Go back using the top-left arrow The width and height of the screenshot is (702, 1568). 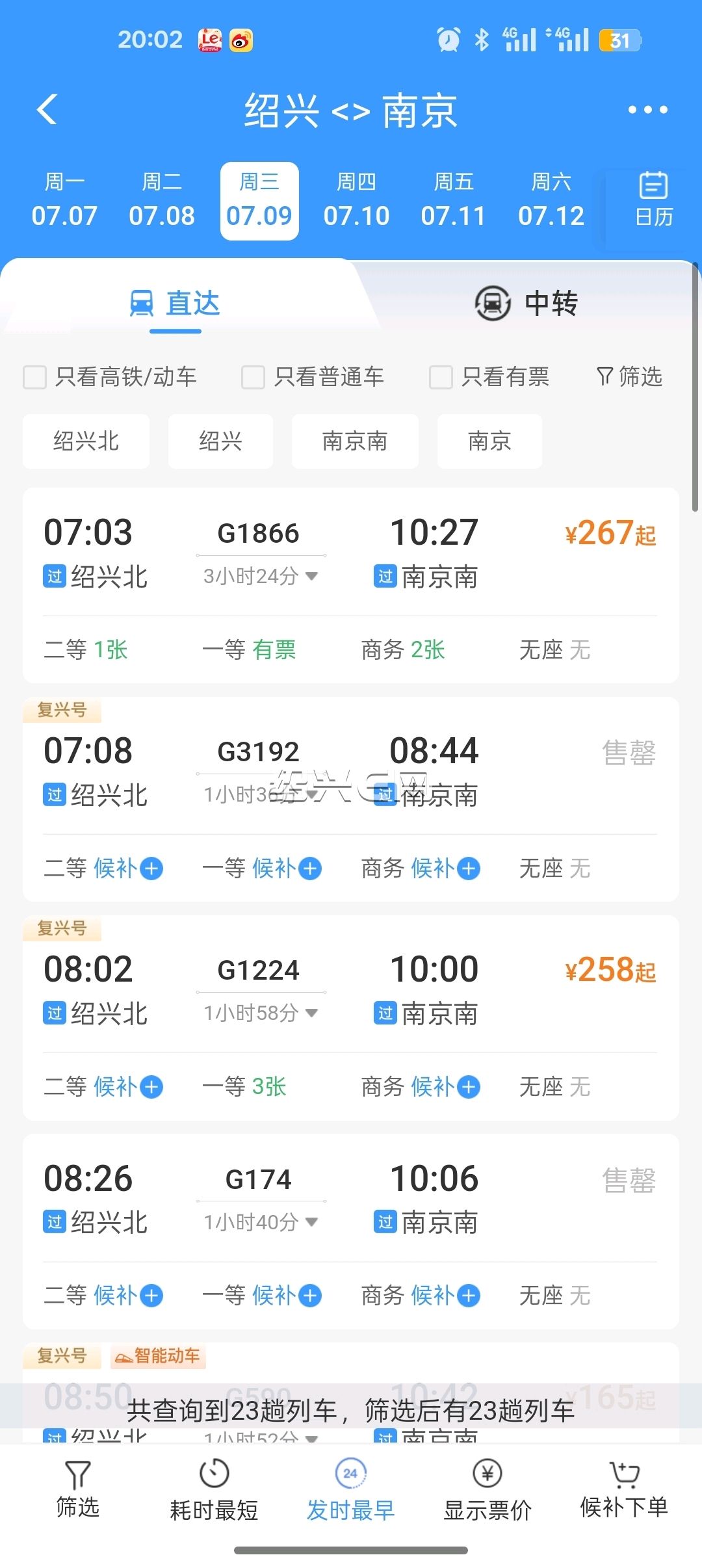pyautogui.click(x=47, y=109)
